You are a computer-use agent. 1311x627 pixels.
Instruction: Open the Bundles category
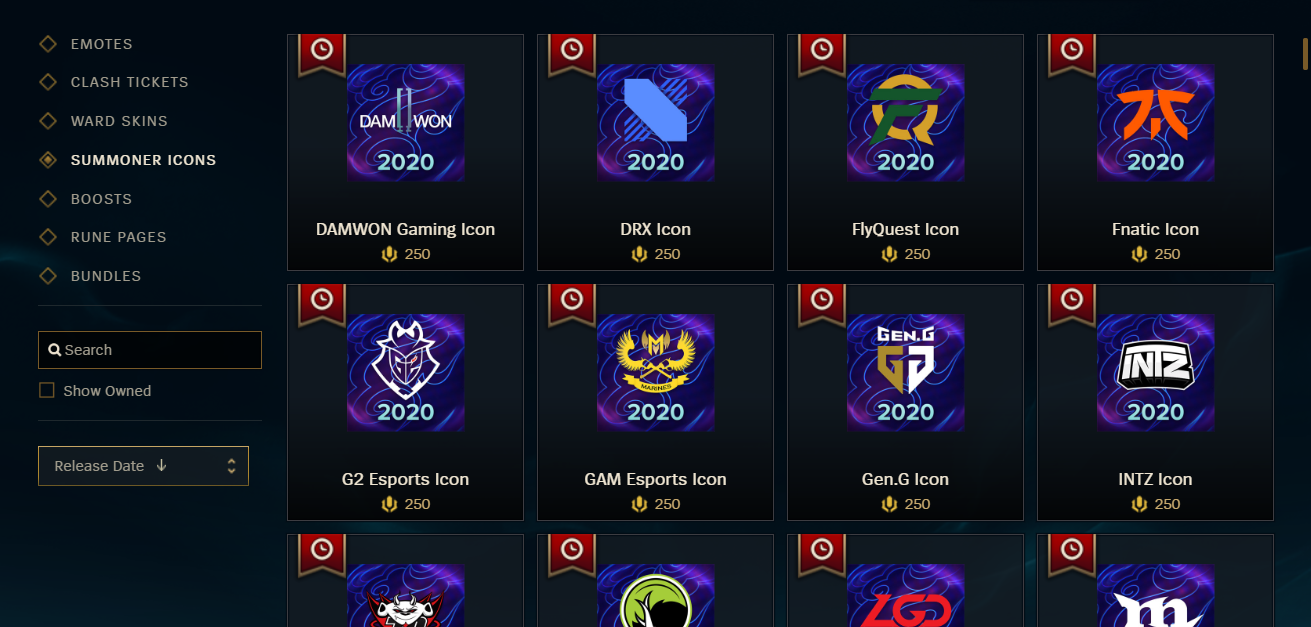coord(105,276)
